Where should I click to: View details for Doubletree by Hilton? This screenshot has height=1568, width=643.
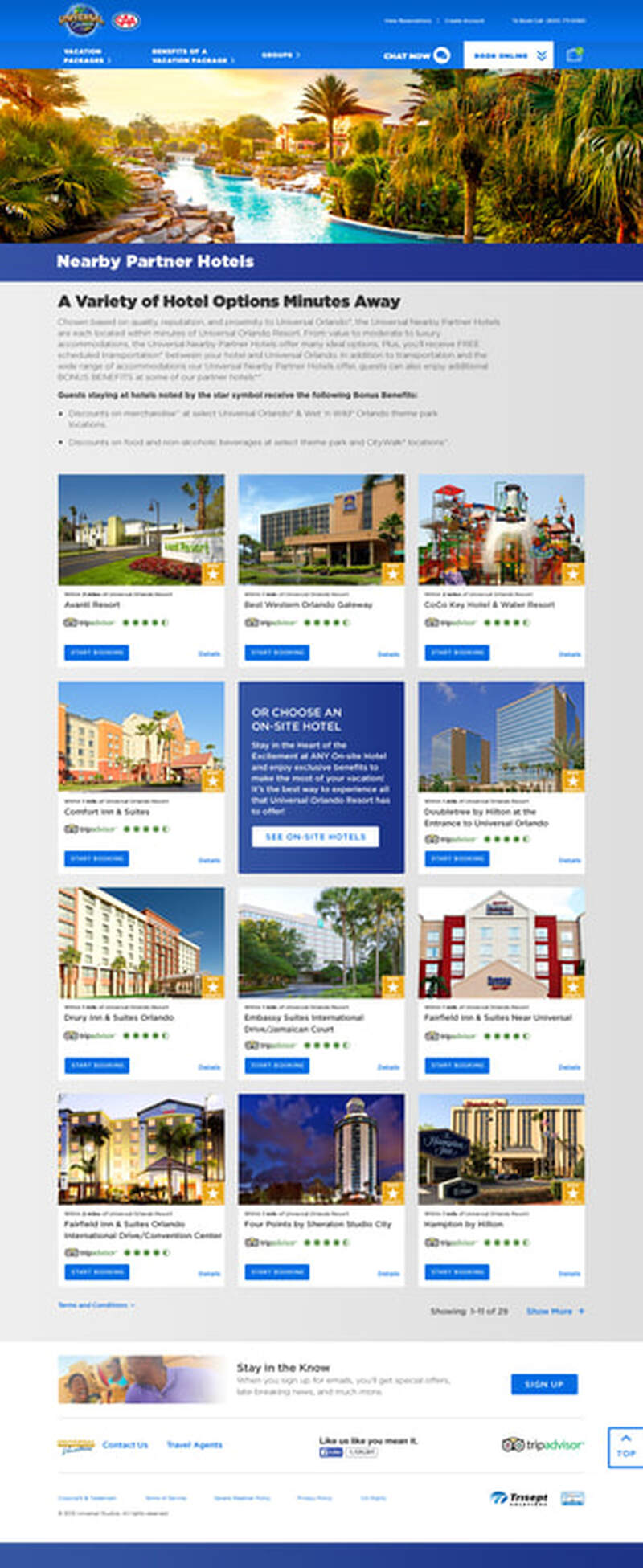569,860
